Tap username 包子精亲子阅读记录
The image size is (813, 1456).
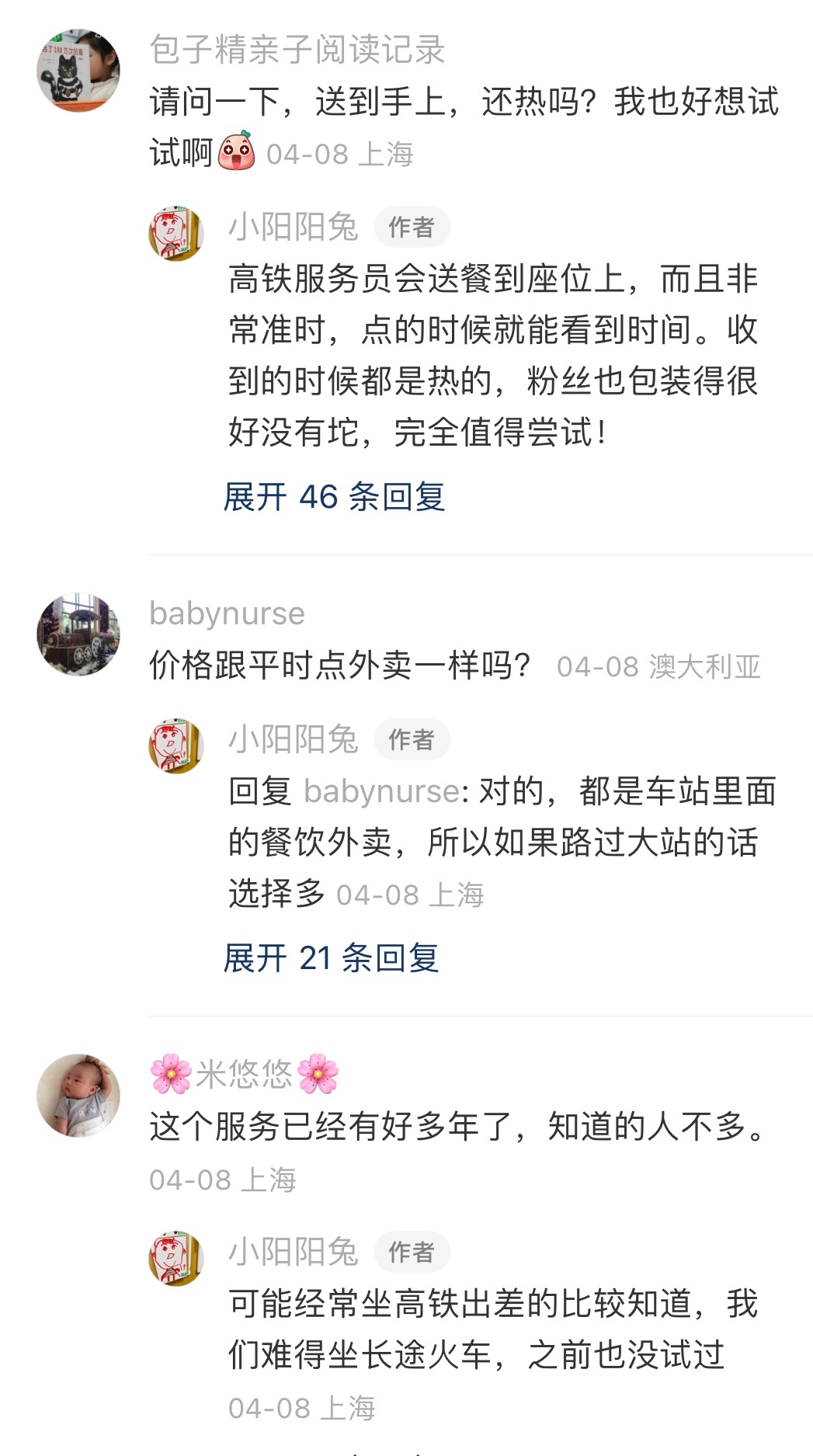point(297,50)
